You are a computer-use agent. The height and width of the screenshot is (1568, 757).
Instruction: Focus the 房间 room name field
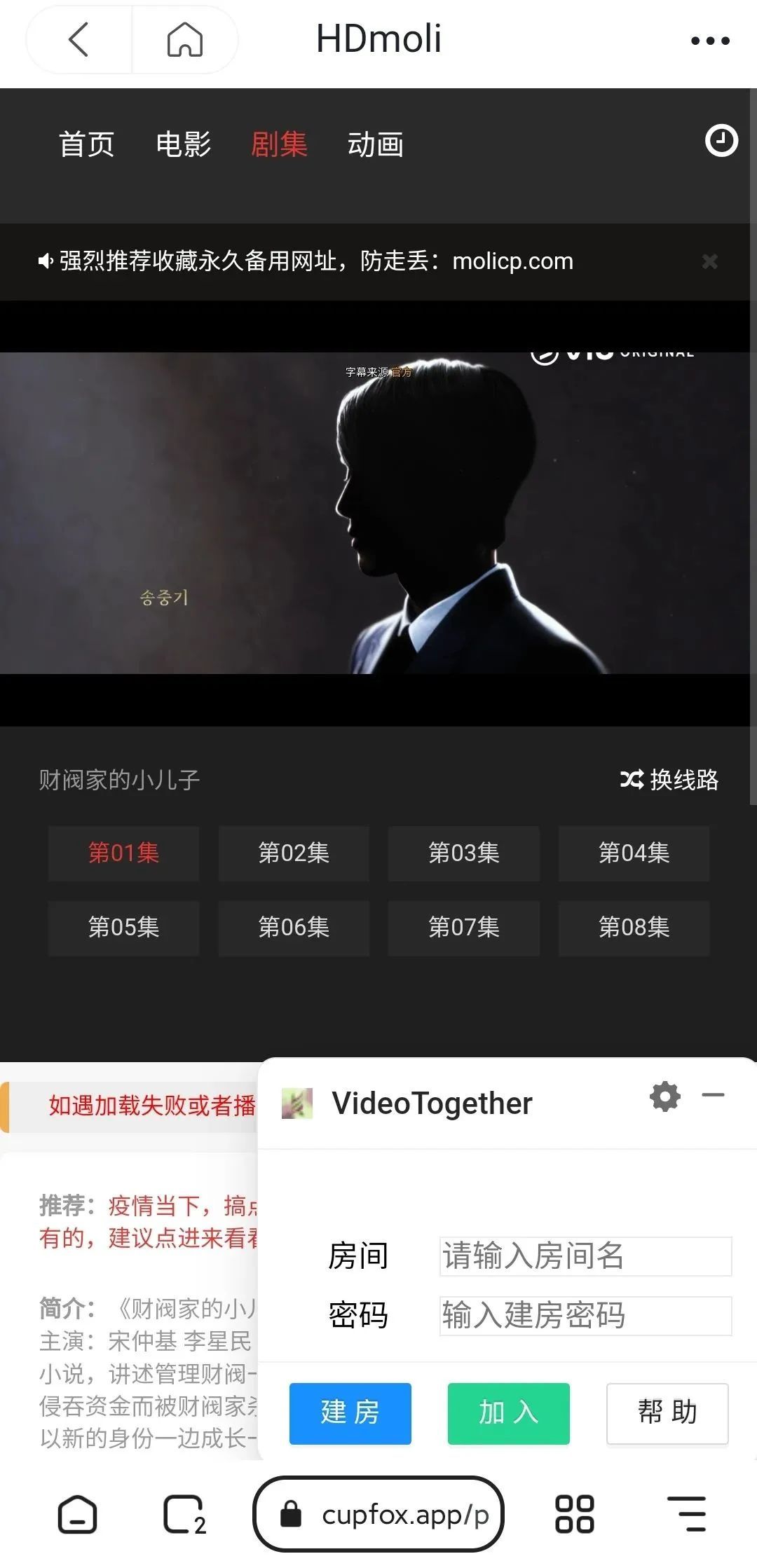pyautogui.click(x=585, y=1256)
